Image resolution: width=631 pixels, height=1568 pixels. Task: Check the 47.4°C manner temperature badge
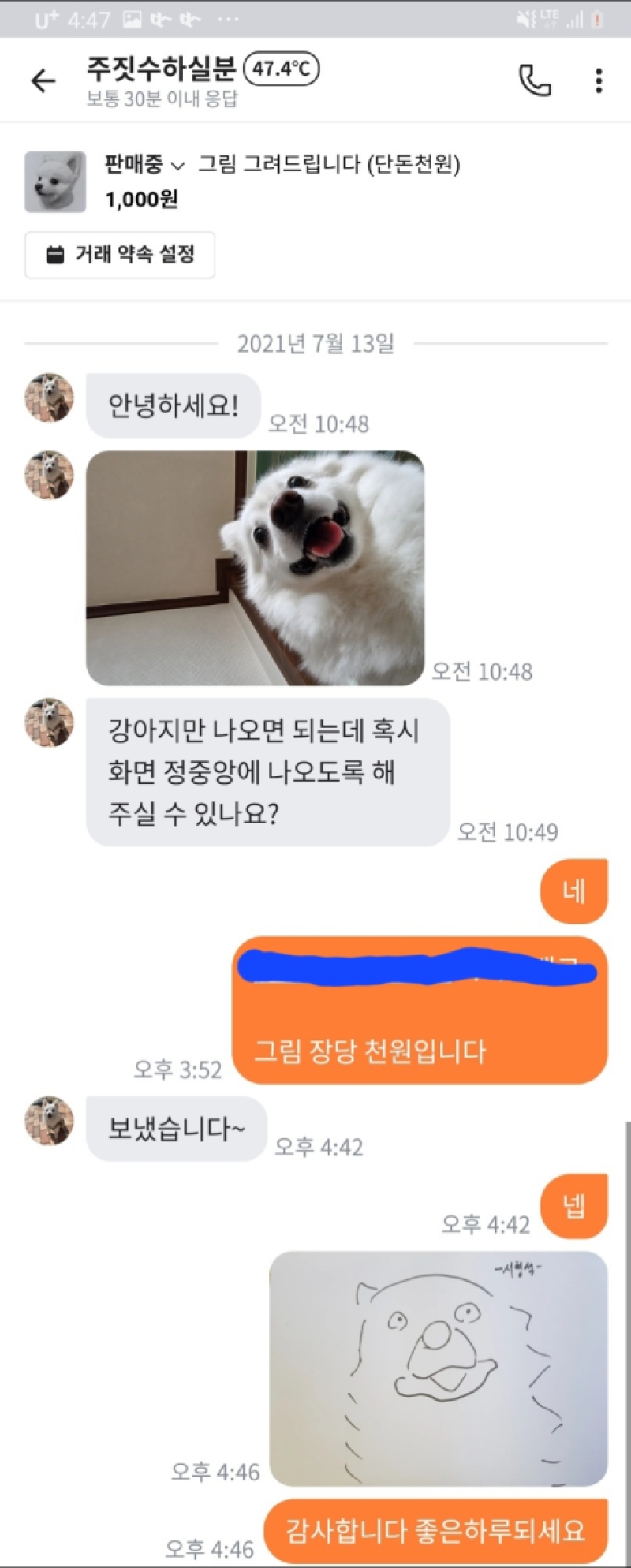pos(282,69)
